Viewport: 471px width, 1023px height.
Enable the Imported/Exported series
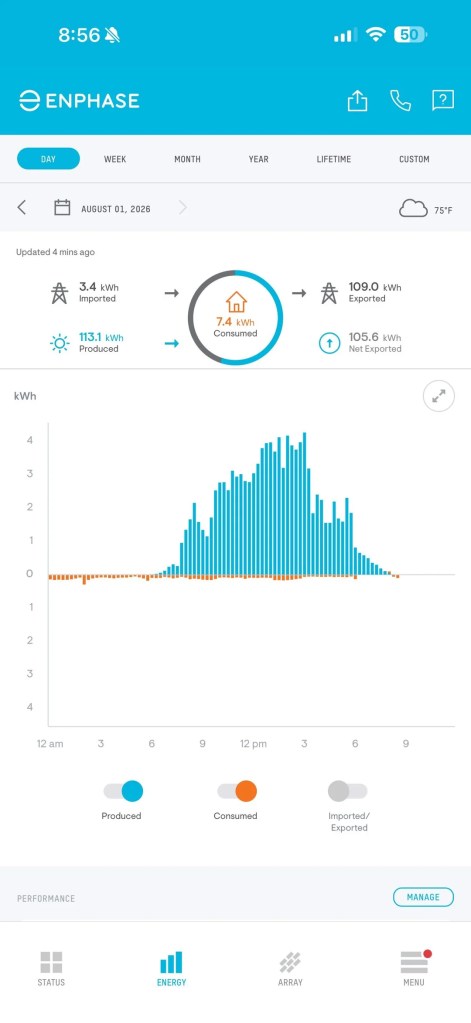tap(348, 791)
